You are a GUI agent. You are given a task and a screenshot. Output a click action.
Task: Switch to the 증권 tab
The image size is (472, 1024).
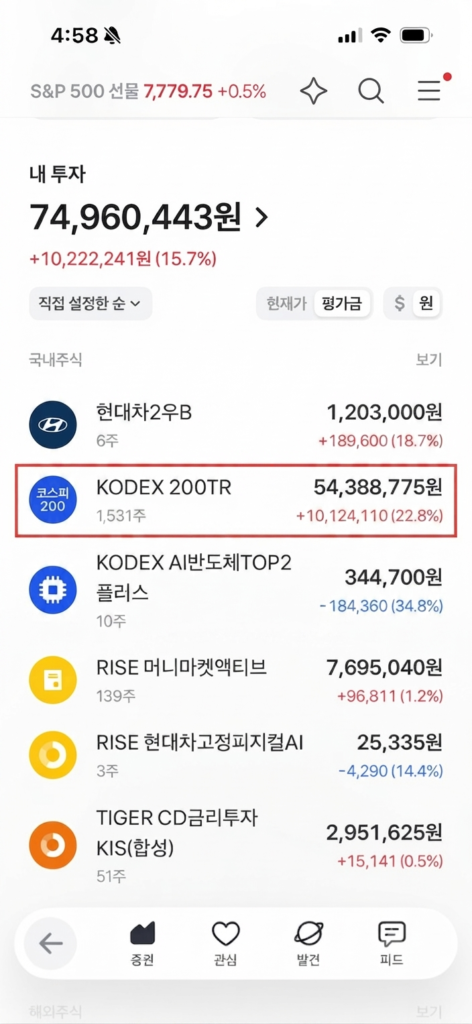click(142, 944)
